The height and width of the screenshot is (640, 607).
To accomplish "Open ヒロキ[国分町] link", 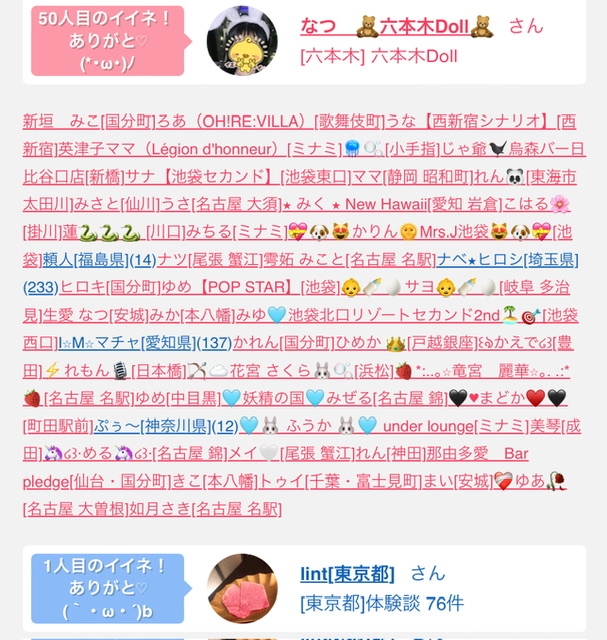I will 110,287.
